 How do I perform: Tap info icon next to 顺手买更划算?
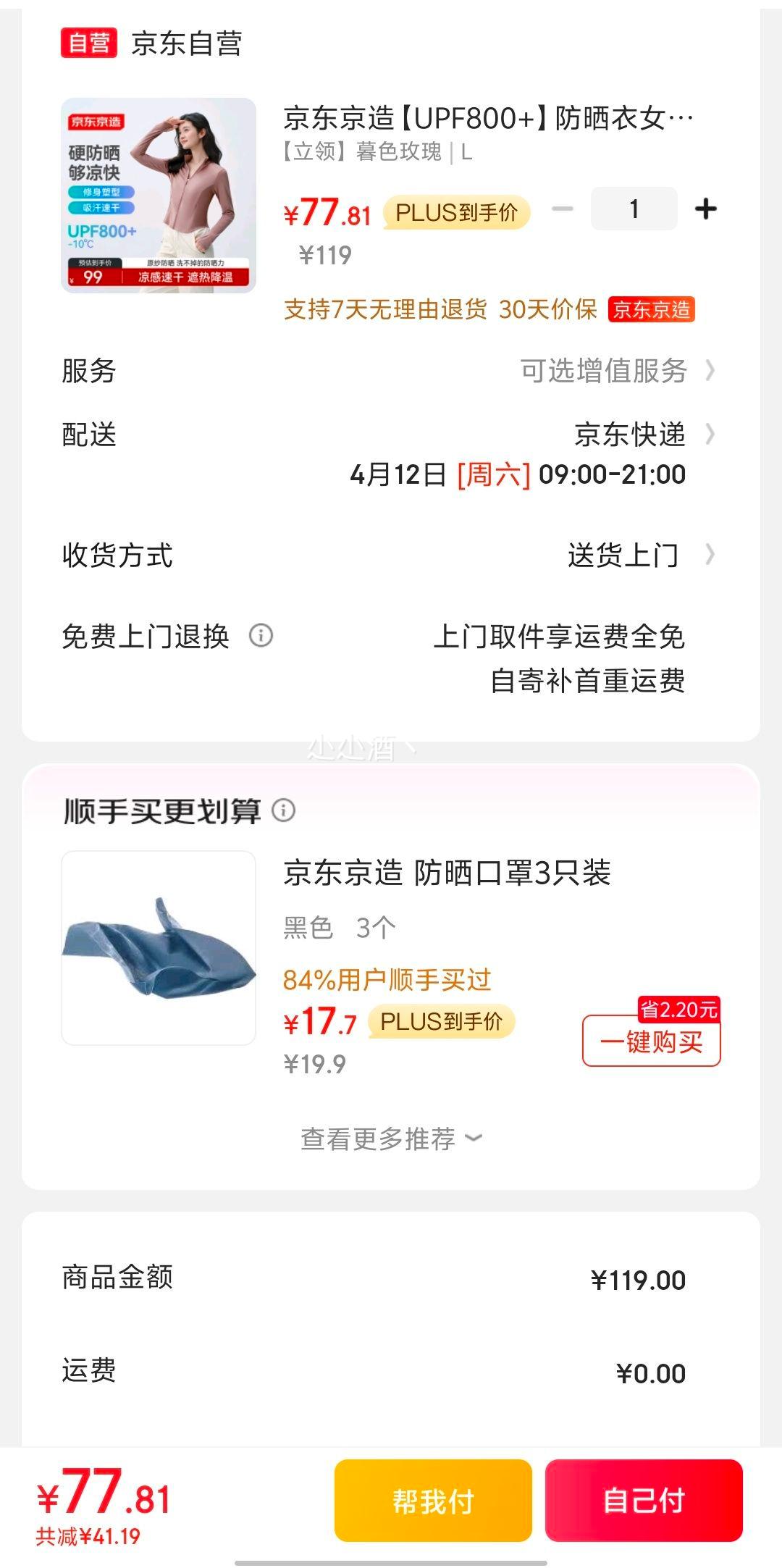click(x=283, y=810)
